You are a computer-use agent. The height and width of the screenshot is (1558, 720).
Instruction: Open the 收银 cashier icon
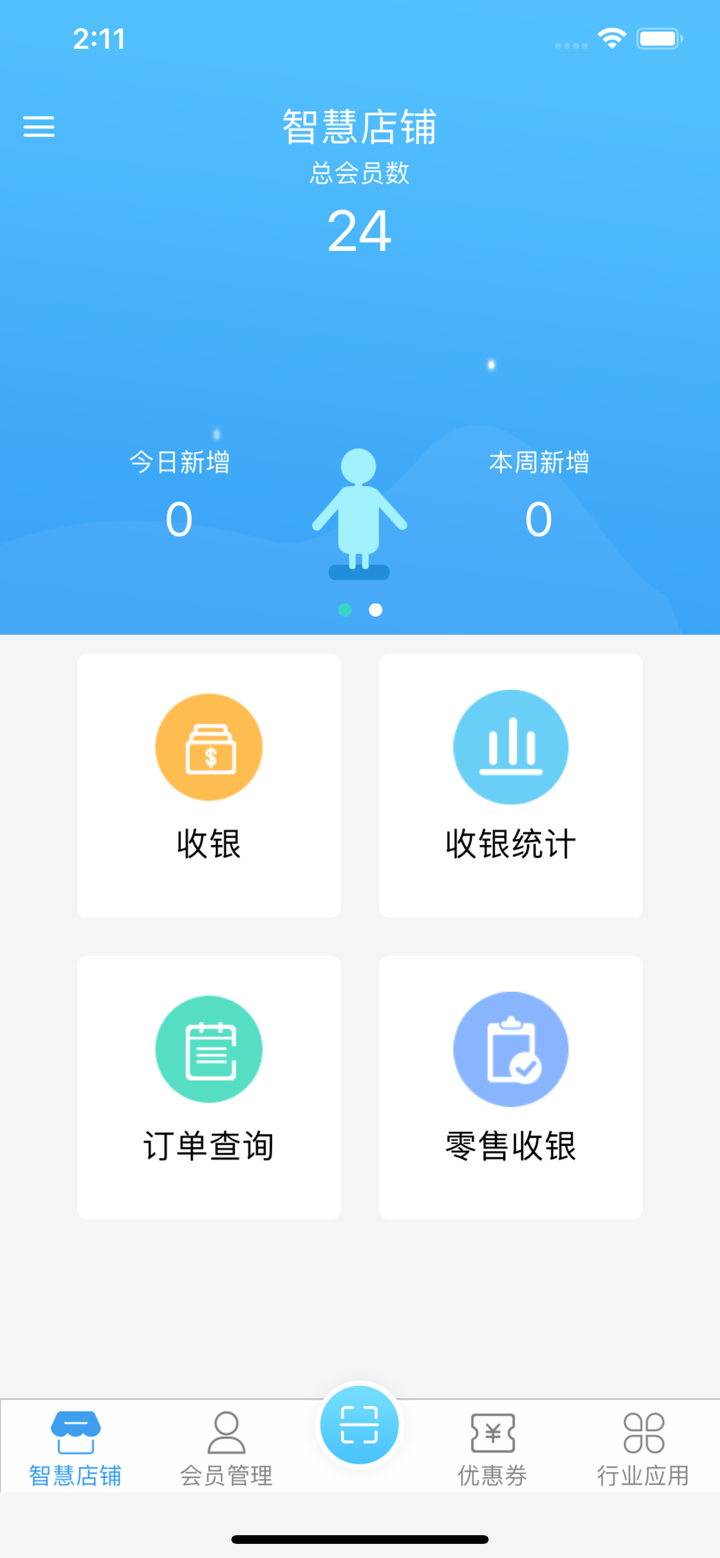click(x=208, y=746)
